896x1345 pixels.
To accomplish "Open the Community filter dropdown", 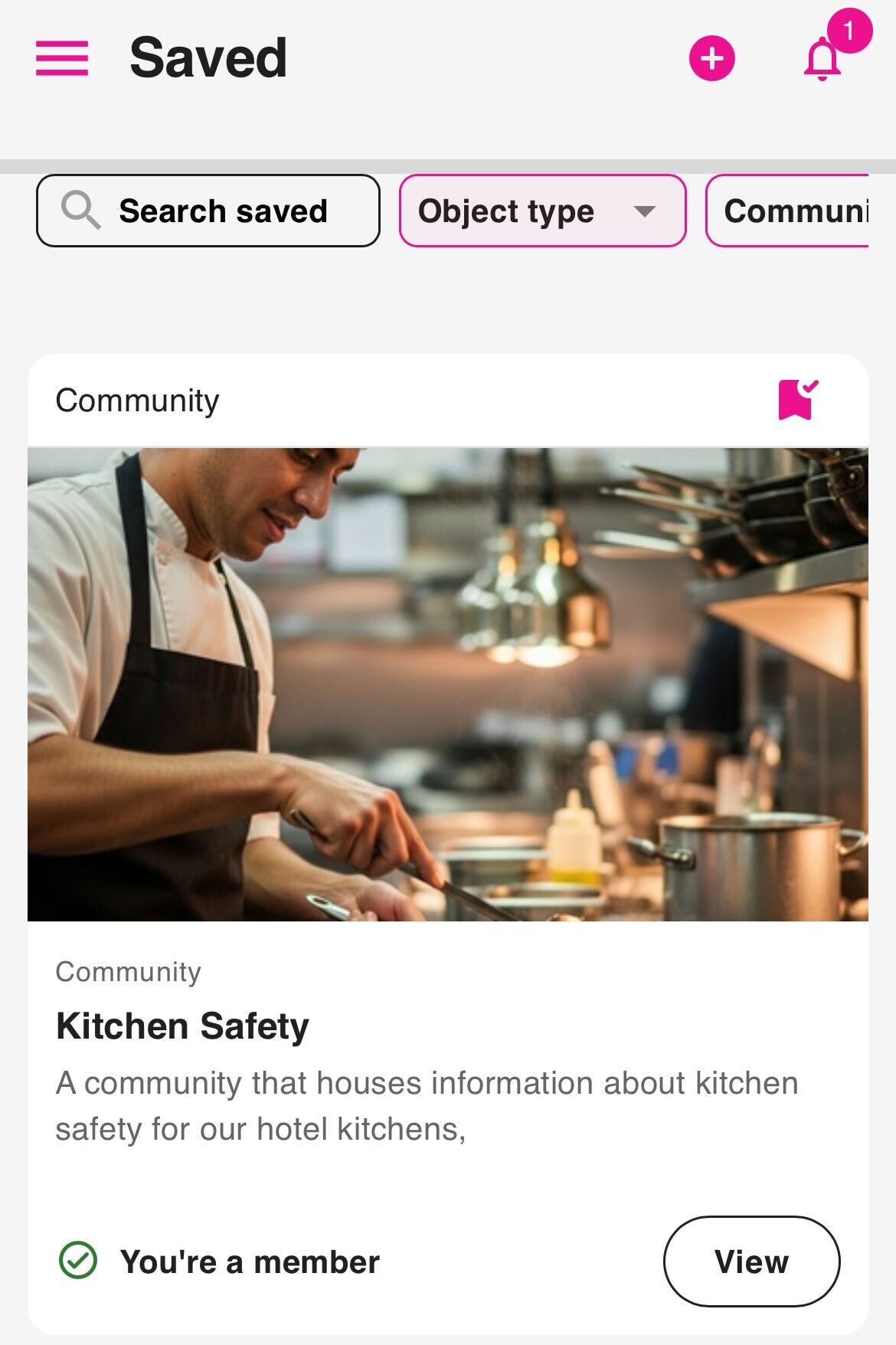I will (789, 211).
